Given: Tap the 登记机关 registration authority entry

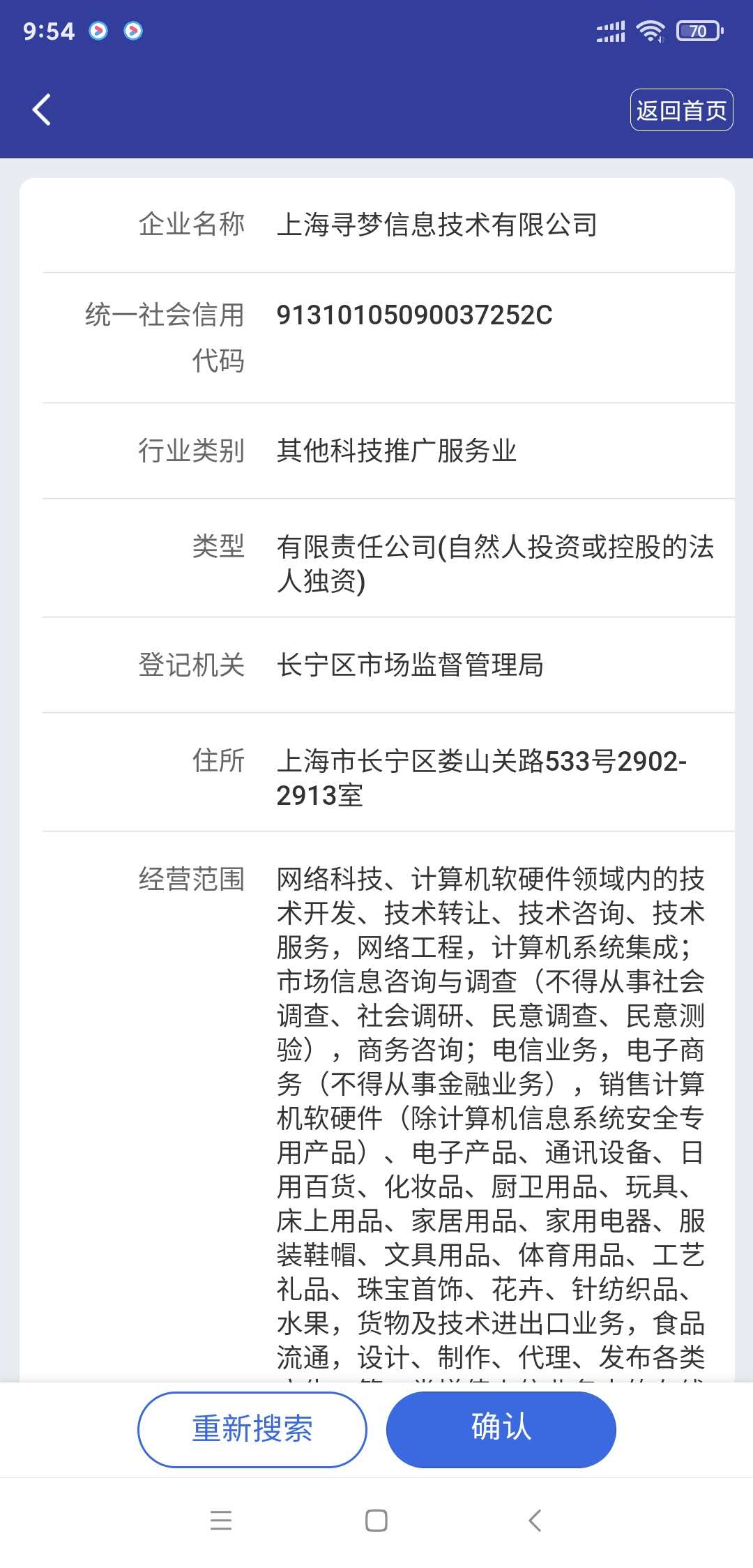Looking at the screenshot, I should pyautogui.click(x=413, y=665).
